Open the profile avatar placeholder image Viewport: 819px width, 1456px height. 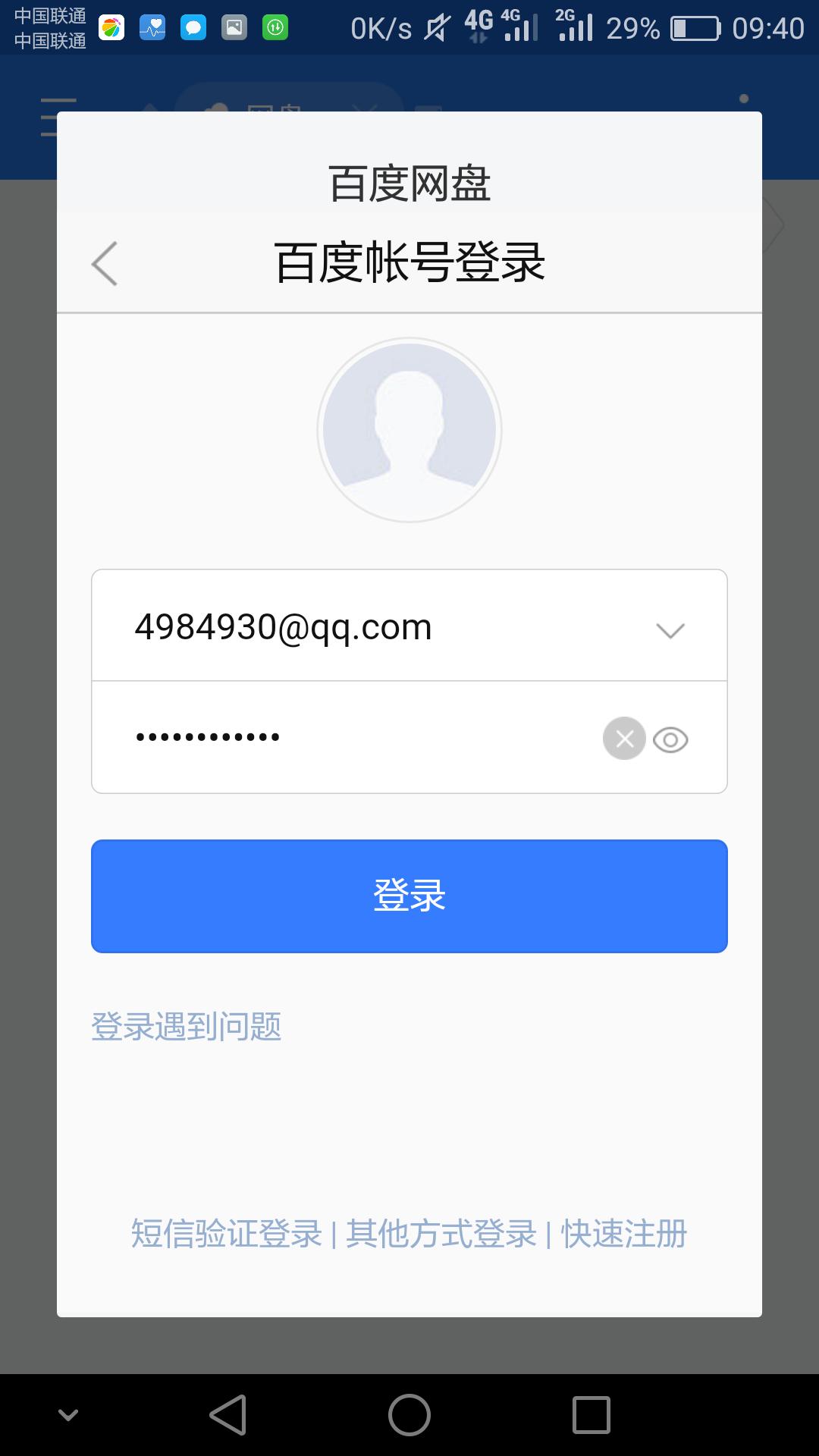coord(409,429)
